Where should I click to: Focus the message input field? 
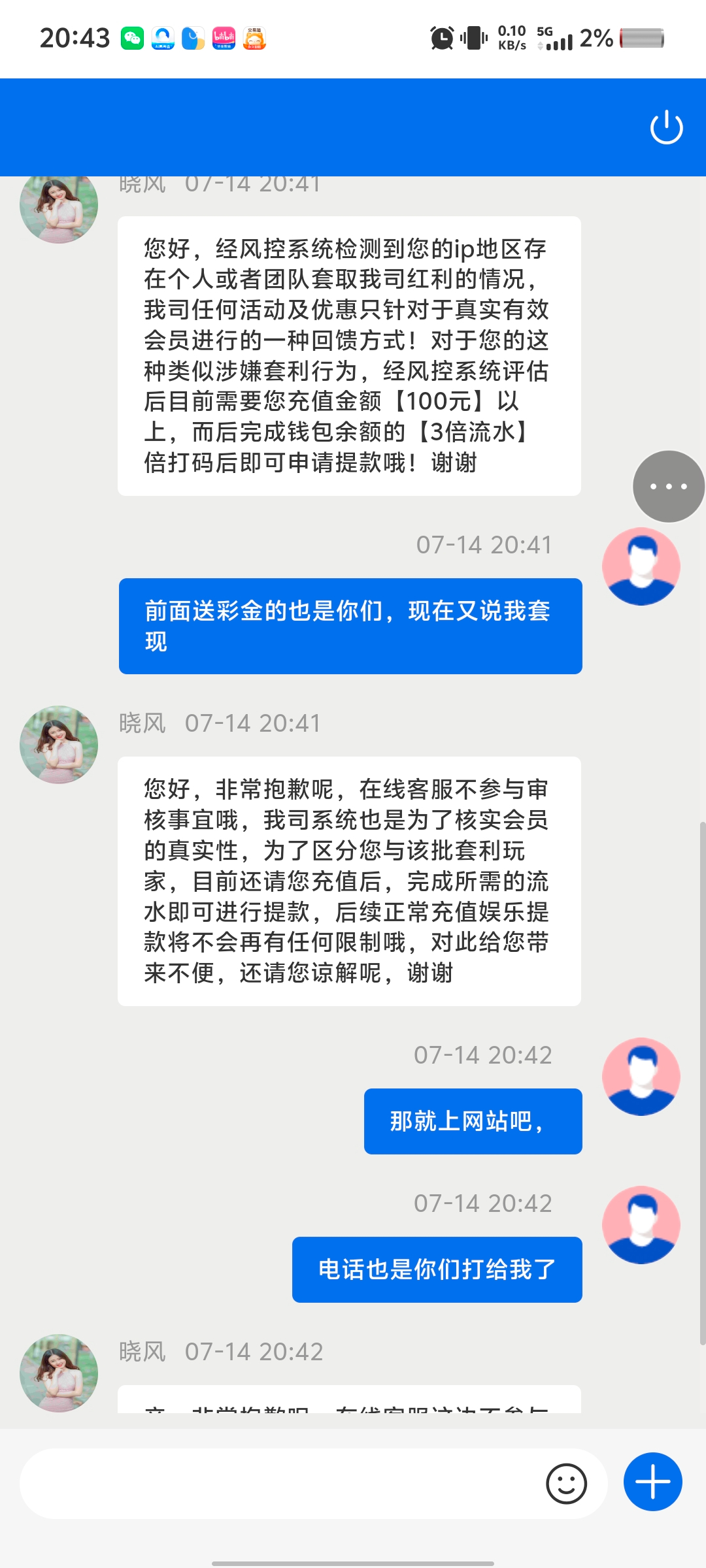coord(281,1483)
